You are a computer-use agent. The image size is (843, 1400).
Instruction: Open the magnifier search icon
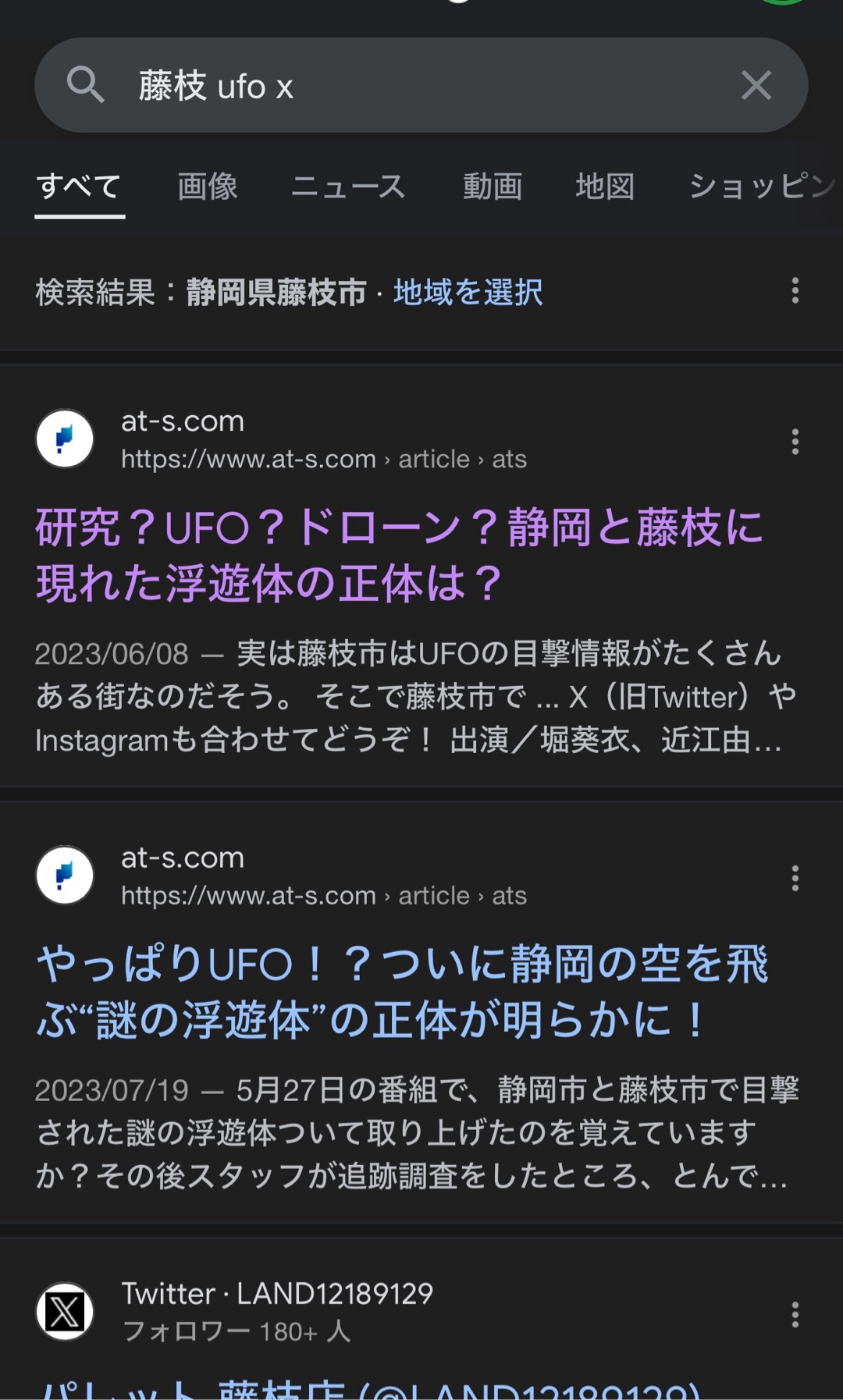85,84
